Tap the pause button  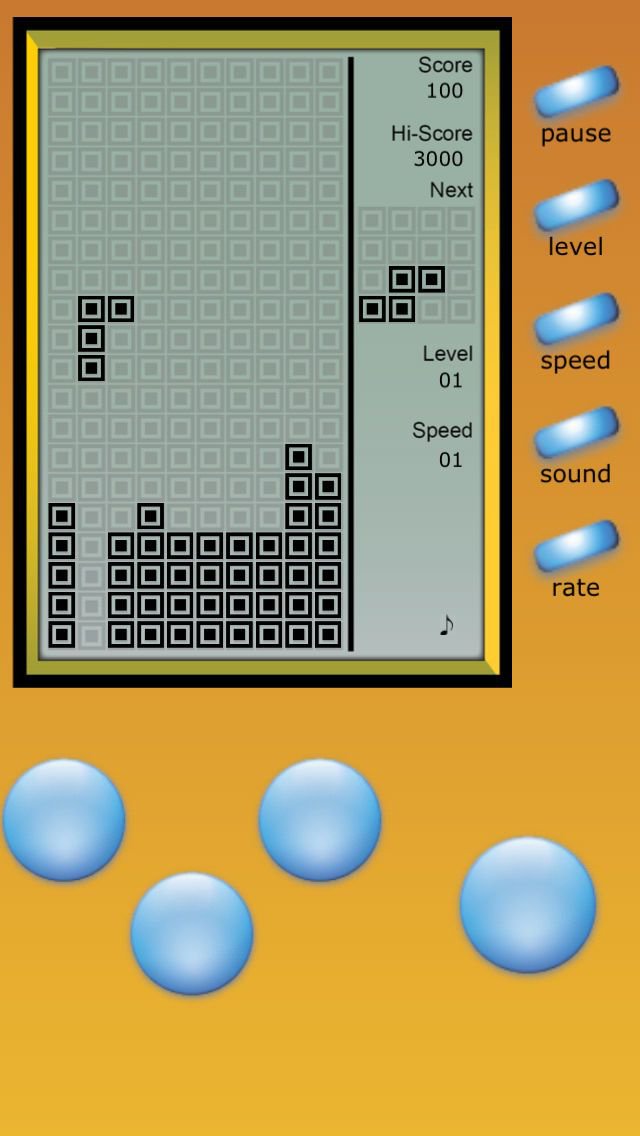576,91
